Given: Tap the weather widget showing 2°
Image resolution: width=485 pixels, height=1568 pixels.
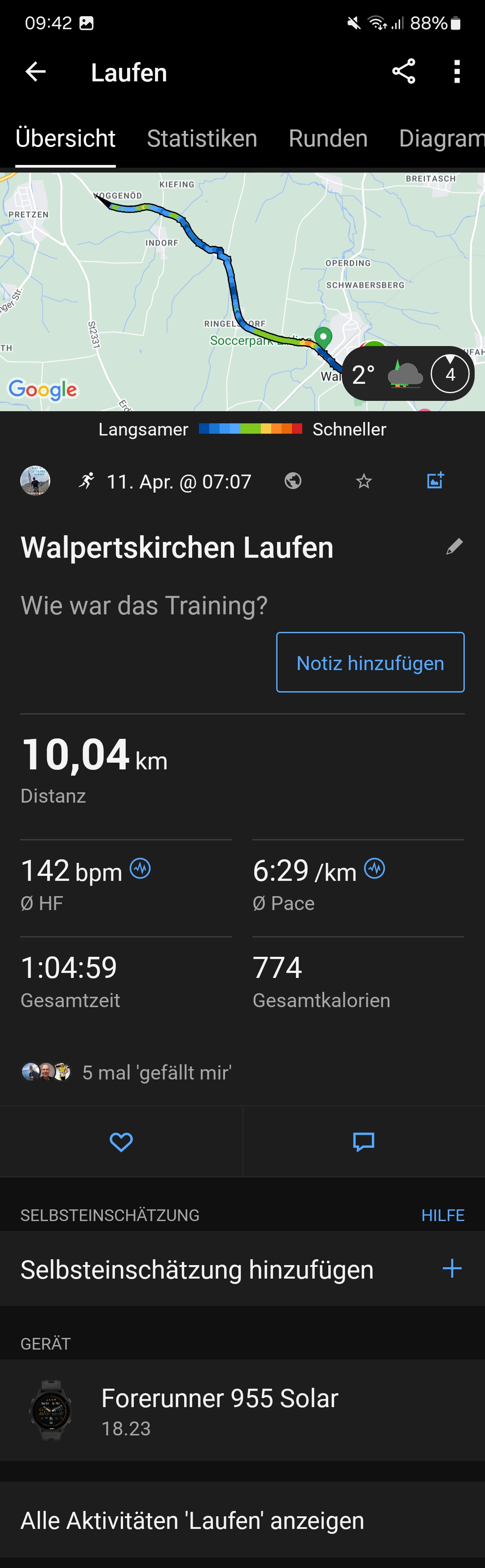Looking at the screenshot, I should coord(408,374).
